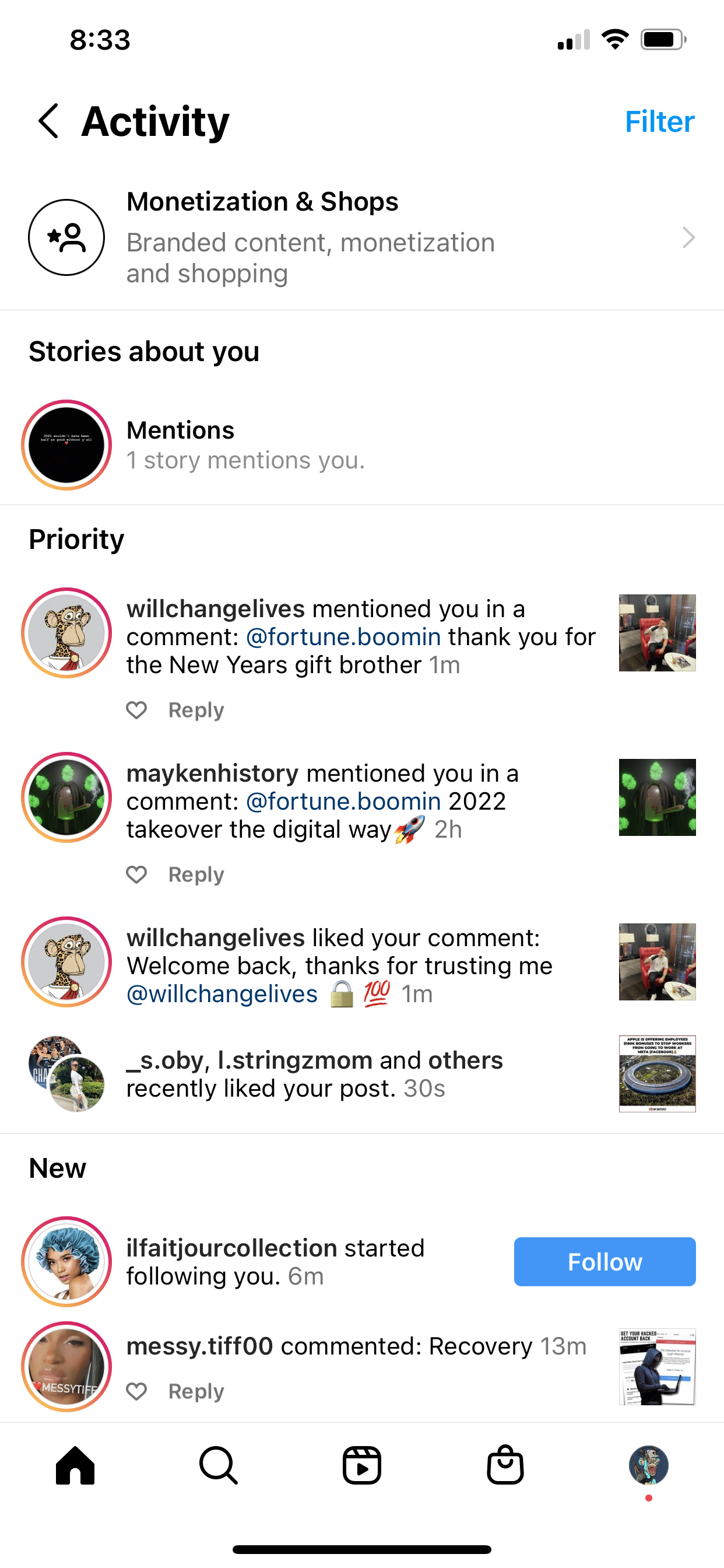Switch to the Shop tab
Screen dimensions: 724x1568
[505, 1465]
